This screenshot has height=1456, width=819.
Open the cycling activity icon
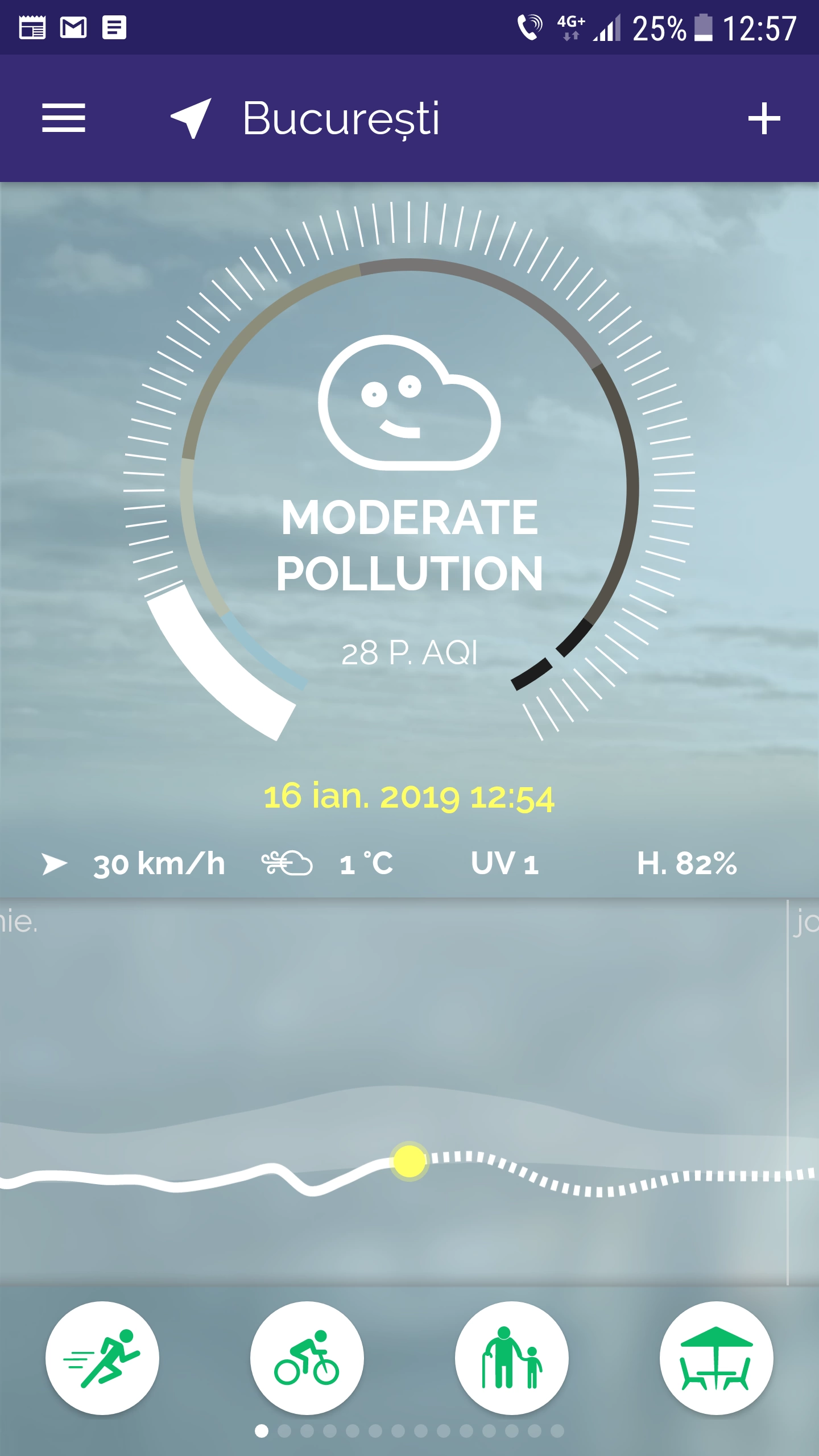click(307, 1358)
